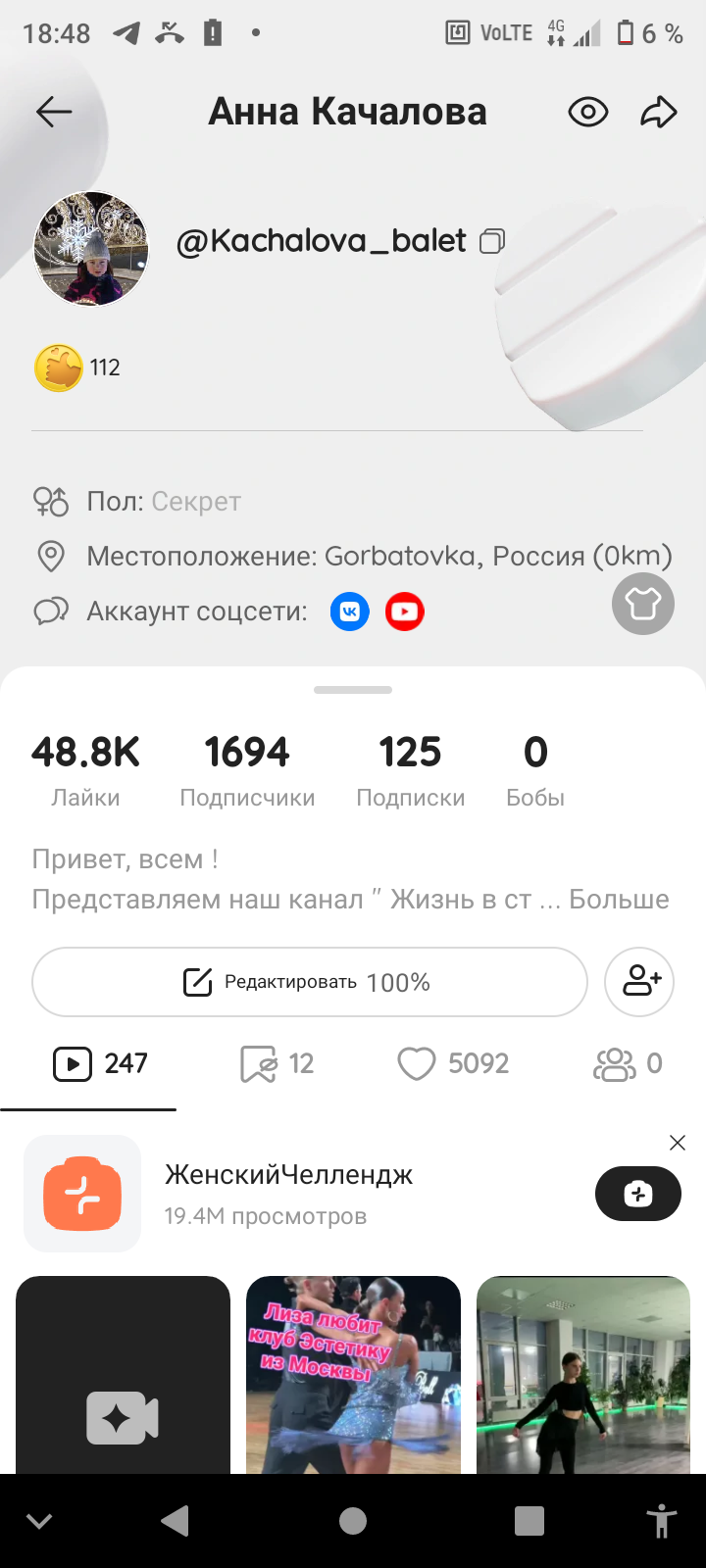Tap the add friends icon button
Image resolution: width=706 pixels, height=1568 pixels.
639,982
